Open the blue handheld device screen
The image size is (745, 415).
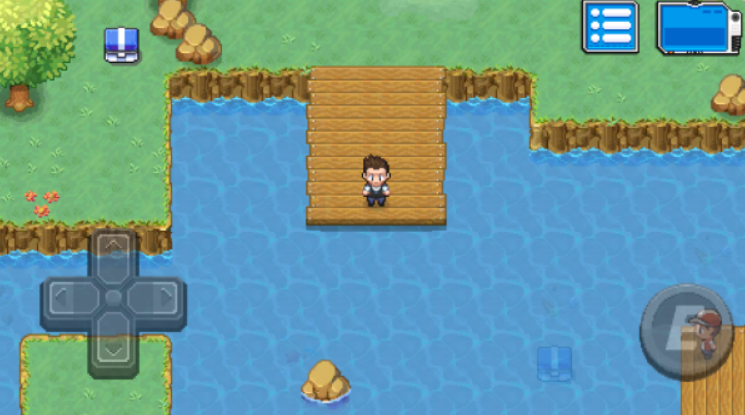point(698,27)
